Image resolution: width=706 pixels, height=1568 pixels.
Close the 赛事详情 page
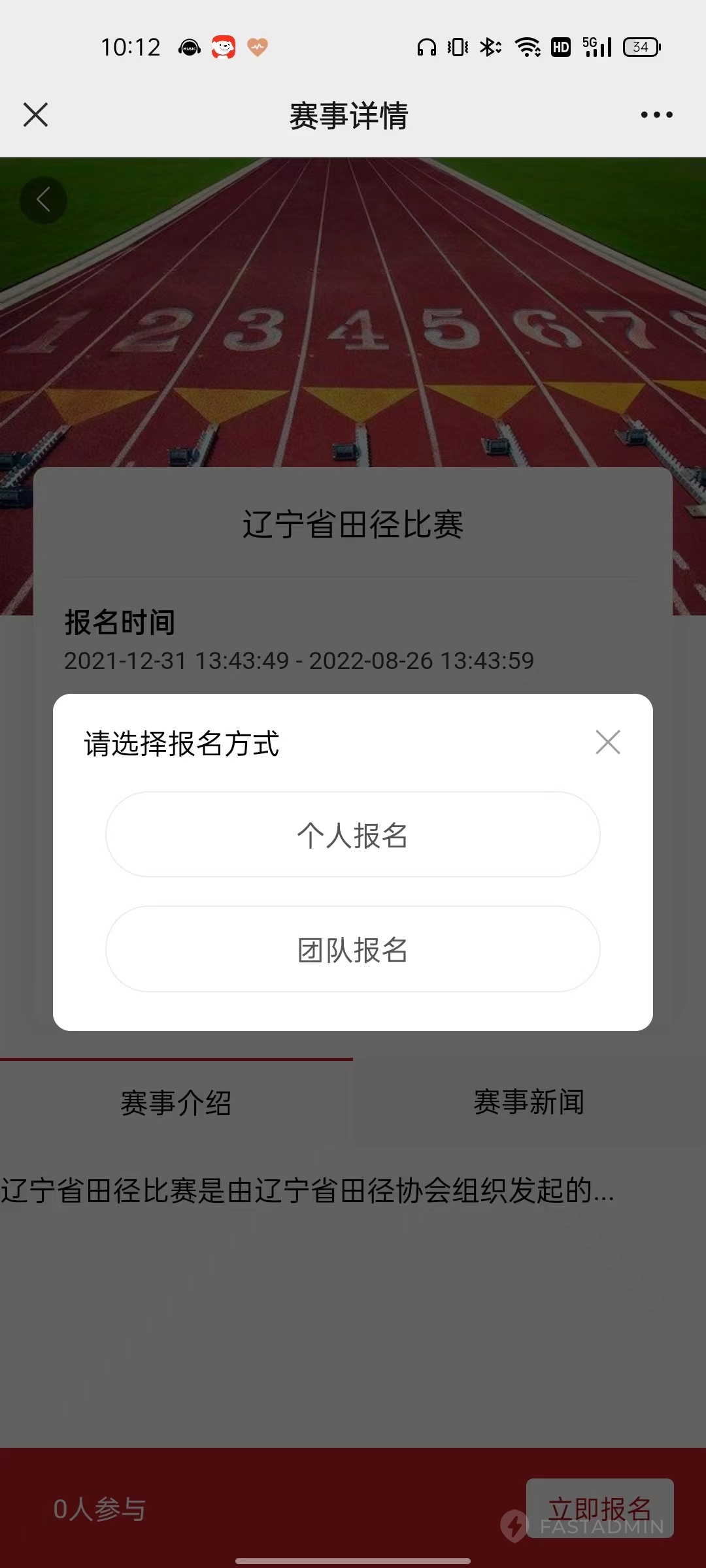coord(36,115)
